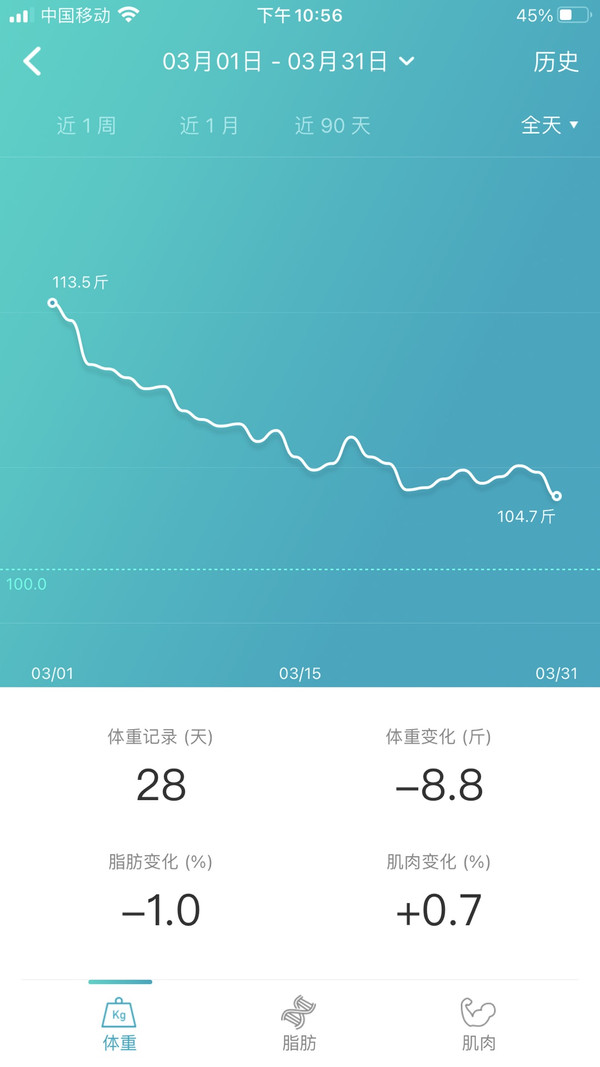View the 肌肉 tab
This screenshot has width=600, height=1067.
[479, 1024]
